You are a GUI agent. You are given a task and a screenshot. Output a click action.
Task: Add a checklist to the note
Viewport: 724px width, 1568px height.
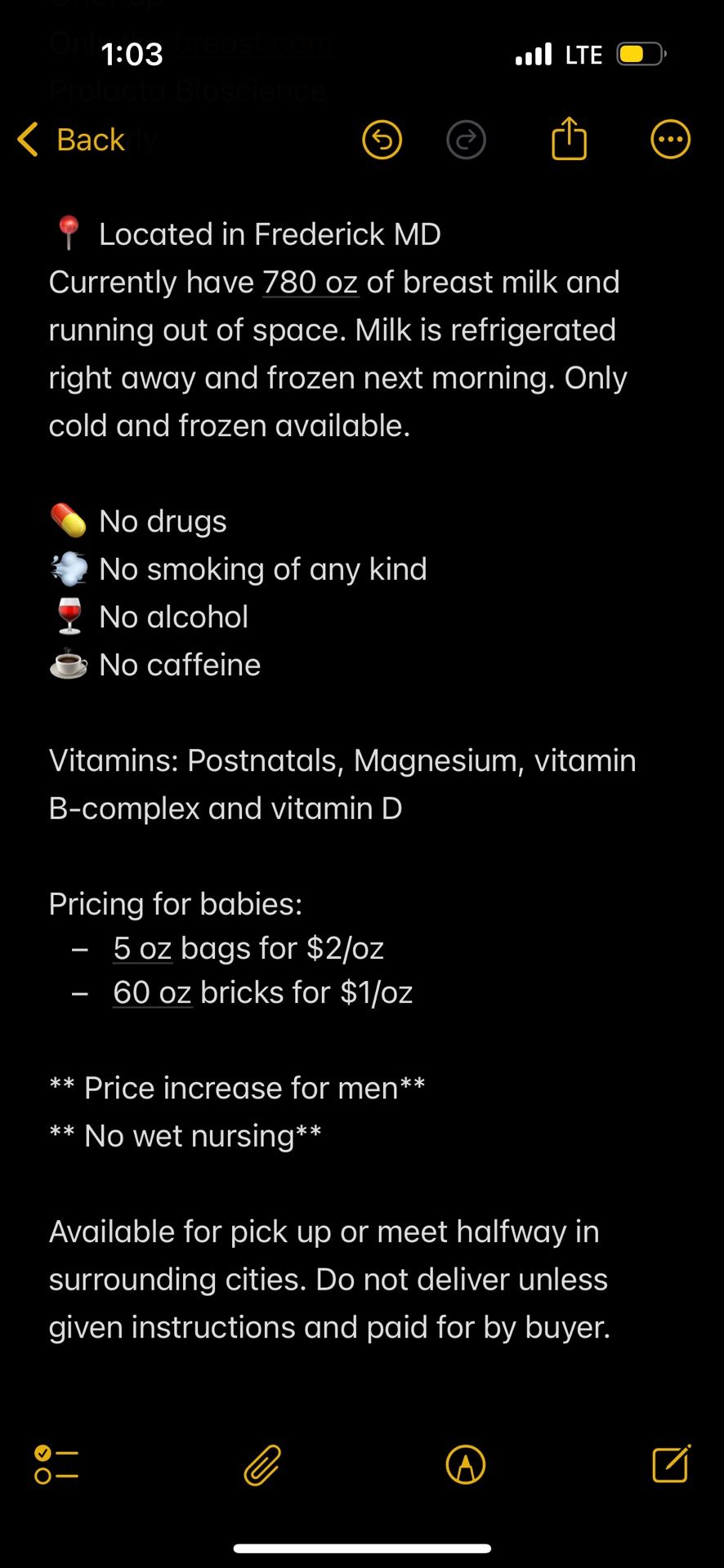[56, 1464]
